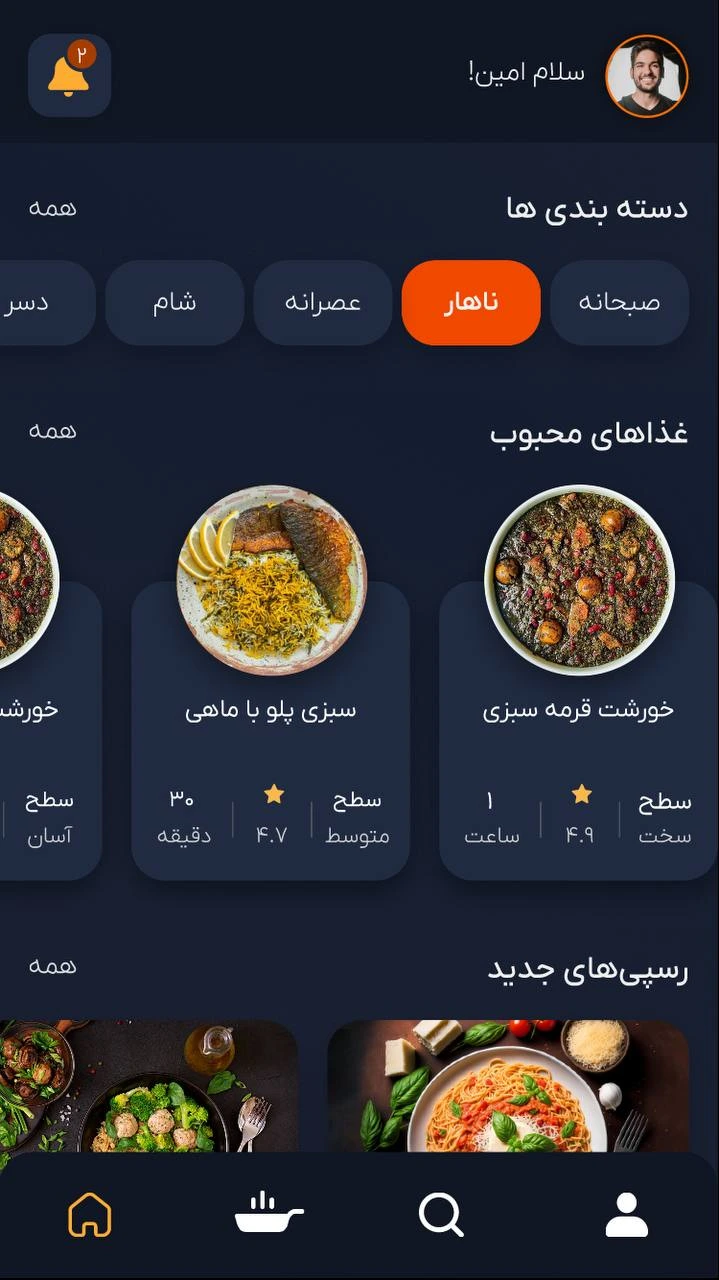This screenshot has height=1280, width=719.
Task: Open Amin's profile picture
Action: point(646,76)
